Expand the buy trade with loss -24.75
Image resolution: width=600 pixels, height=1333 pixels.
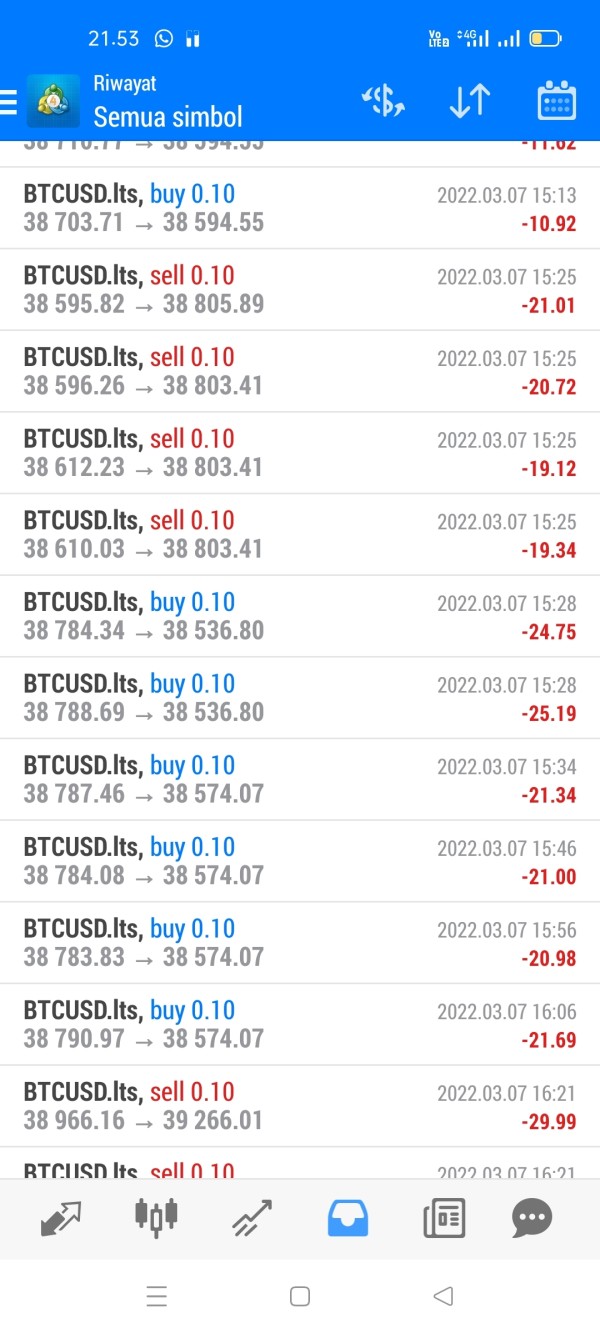click(x=300, y=617)
